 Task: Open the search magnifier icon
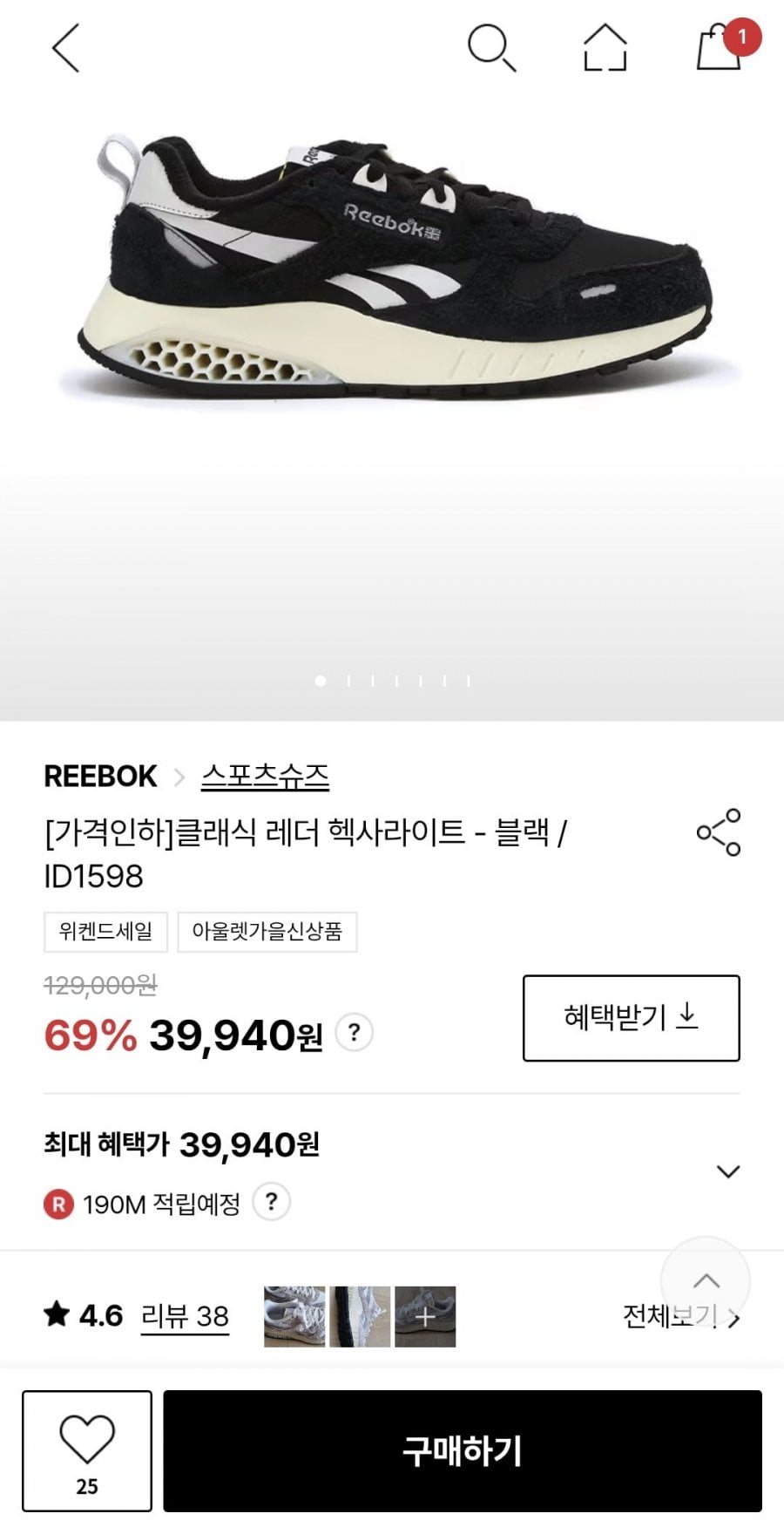pyautogui.click(x=491, y=47)
